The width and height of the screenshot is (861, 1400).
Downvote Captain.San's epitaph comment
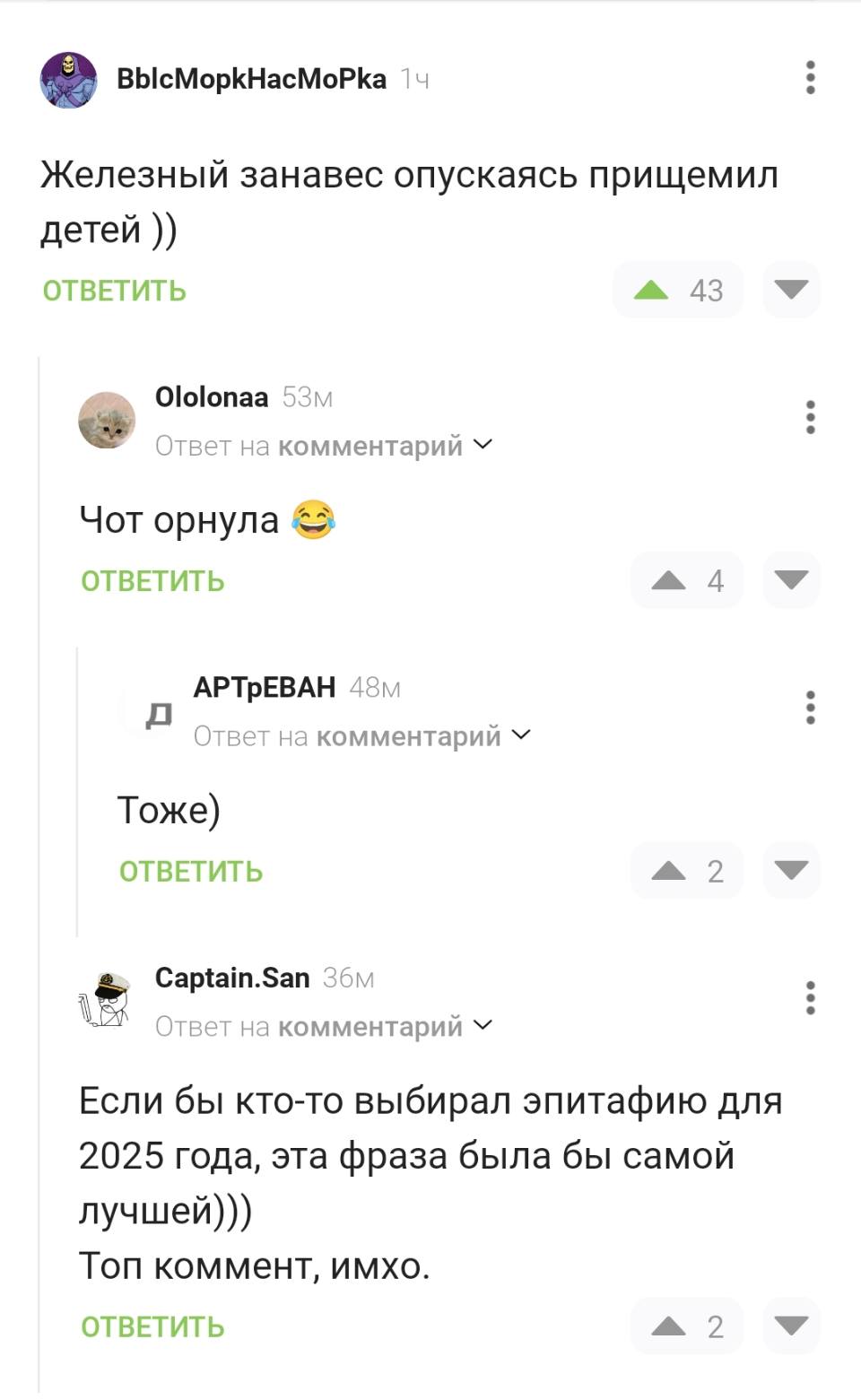tap(790, 1326)
